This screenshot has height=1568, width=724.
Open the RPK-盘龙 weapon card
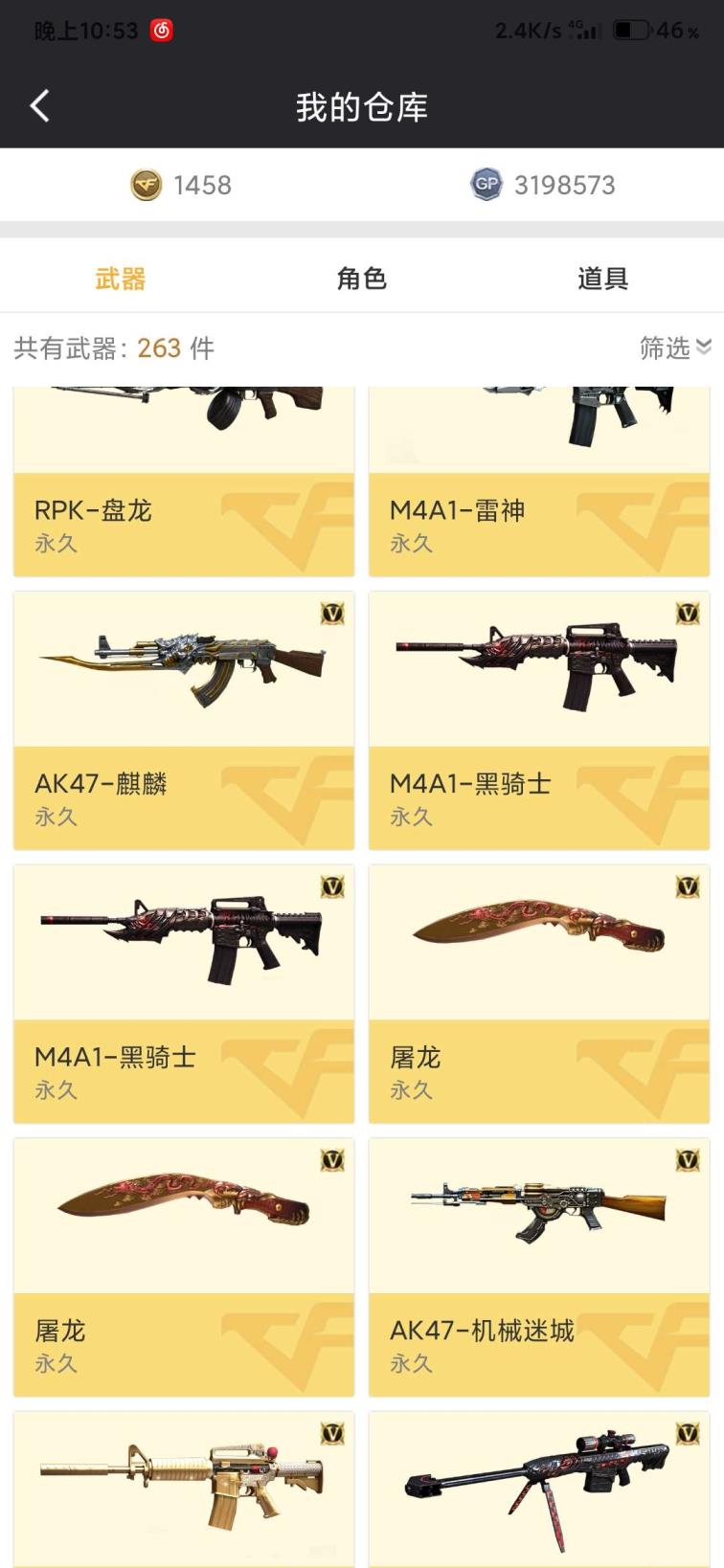[x=184, y=483]
